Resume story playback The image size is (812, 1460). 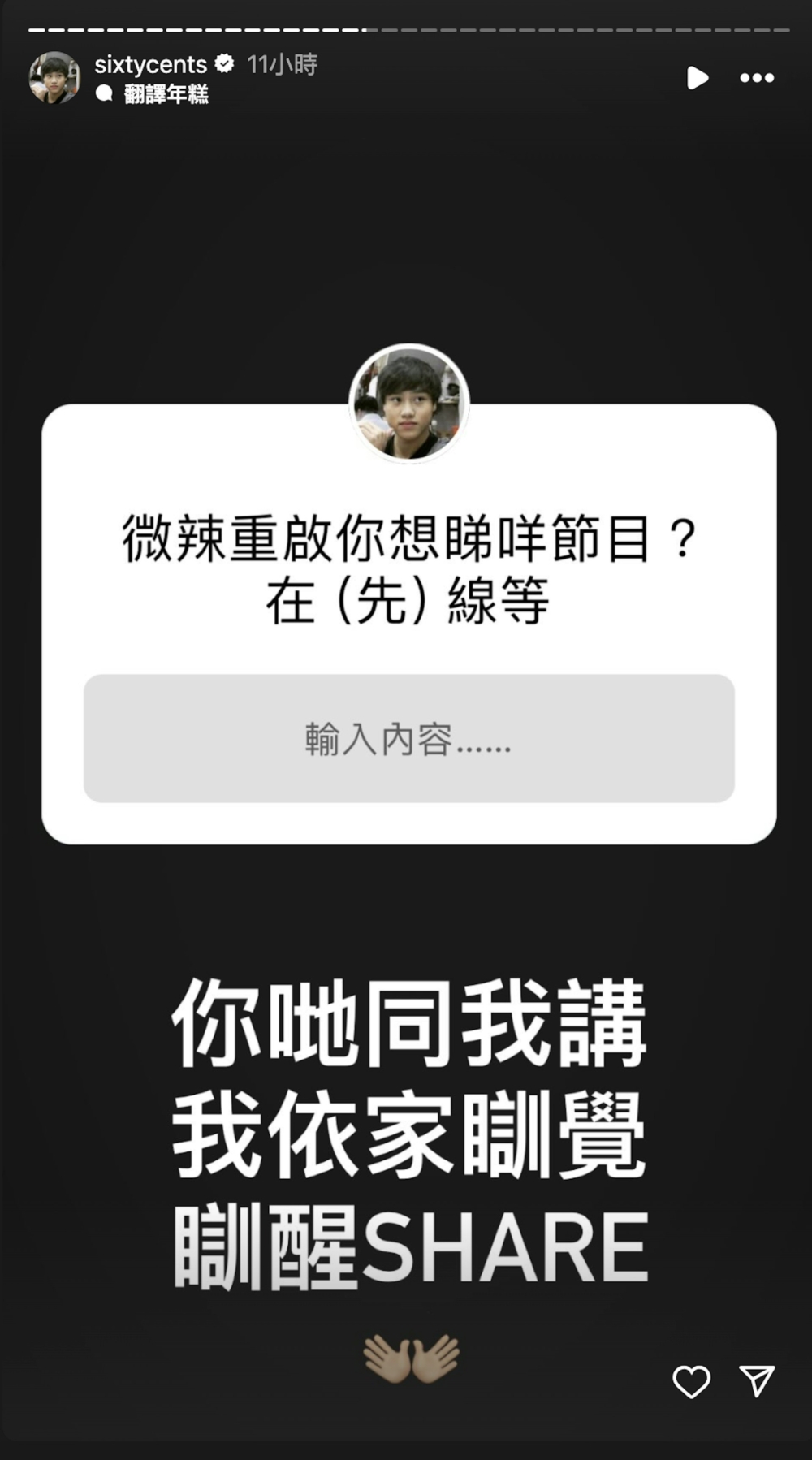697,78
